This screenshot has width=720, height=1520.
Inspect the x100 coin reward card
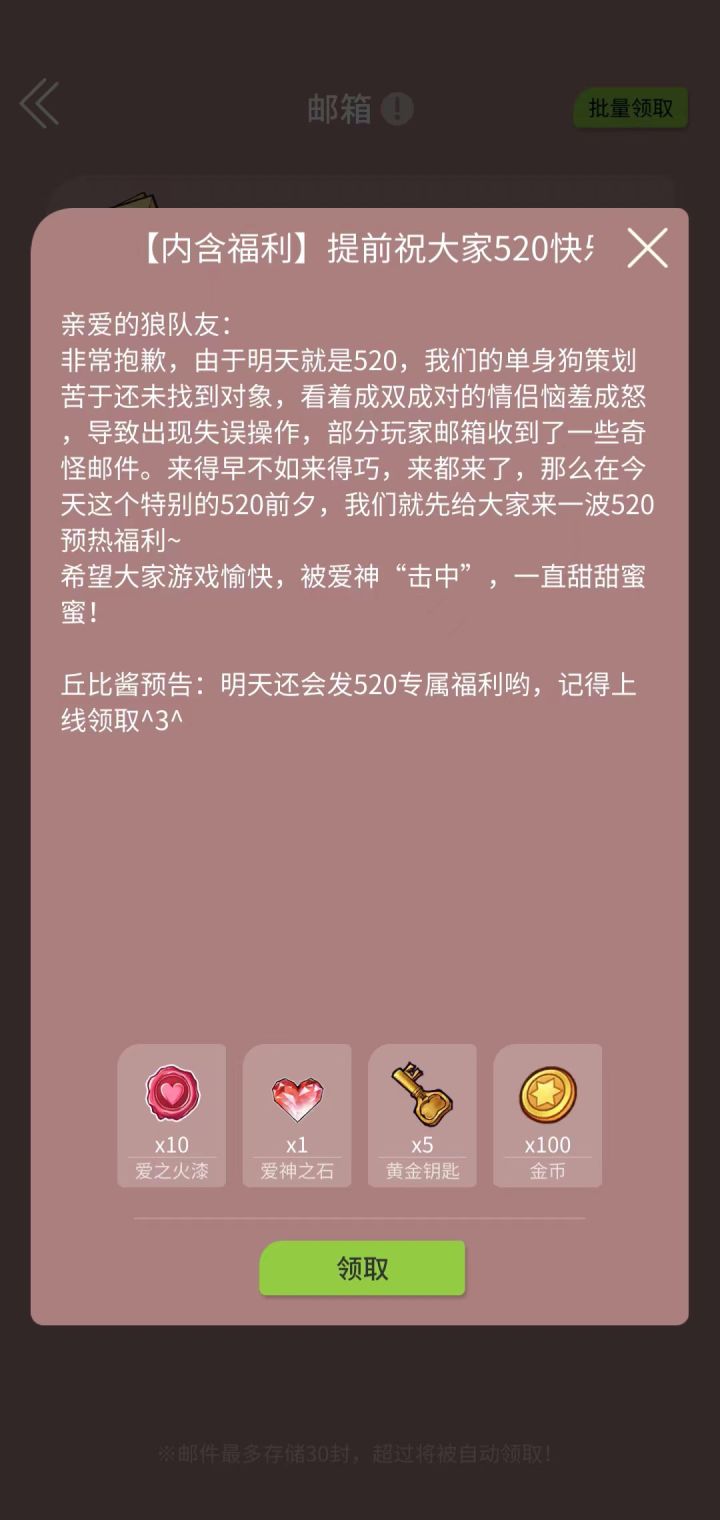point(548,1115)
